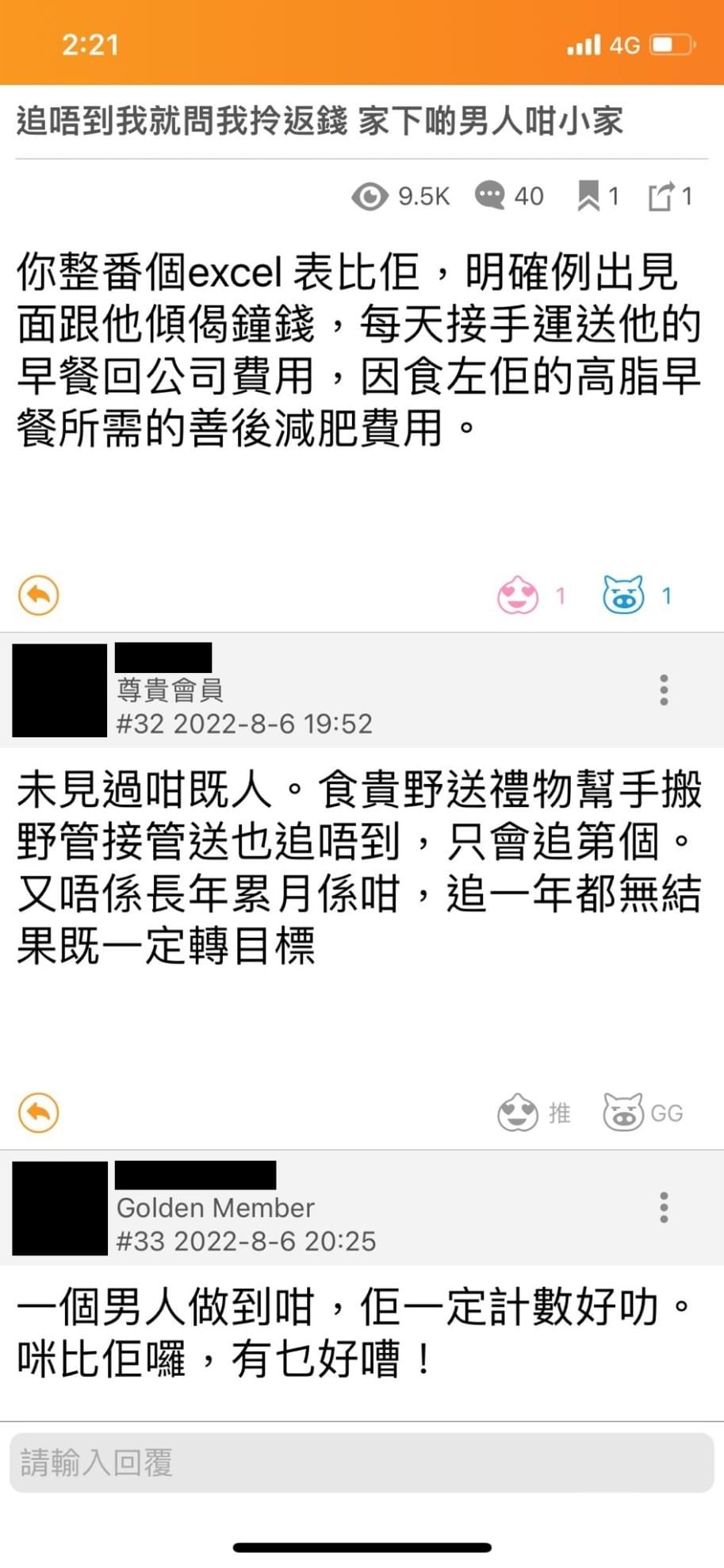Reply to post #32
Screen dimensions: 724x1568
(39, 1113)
